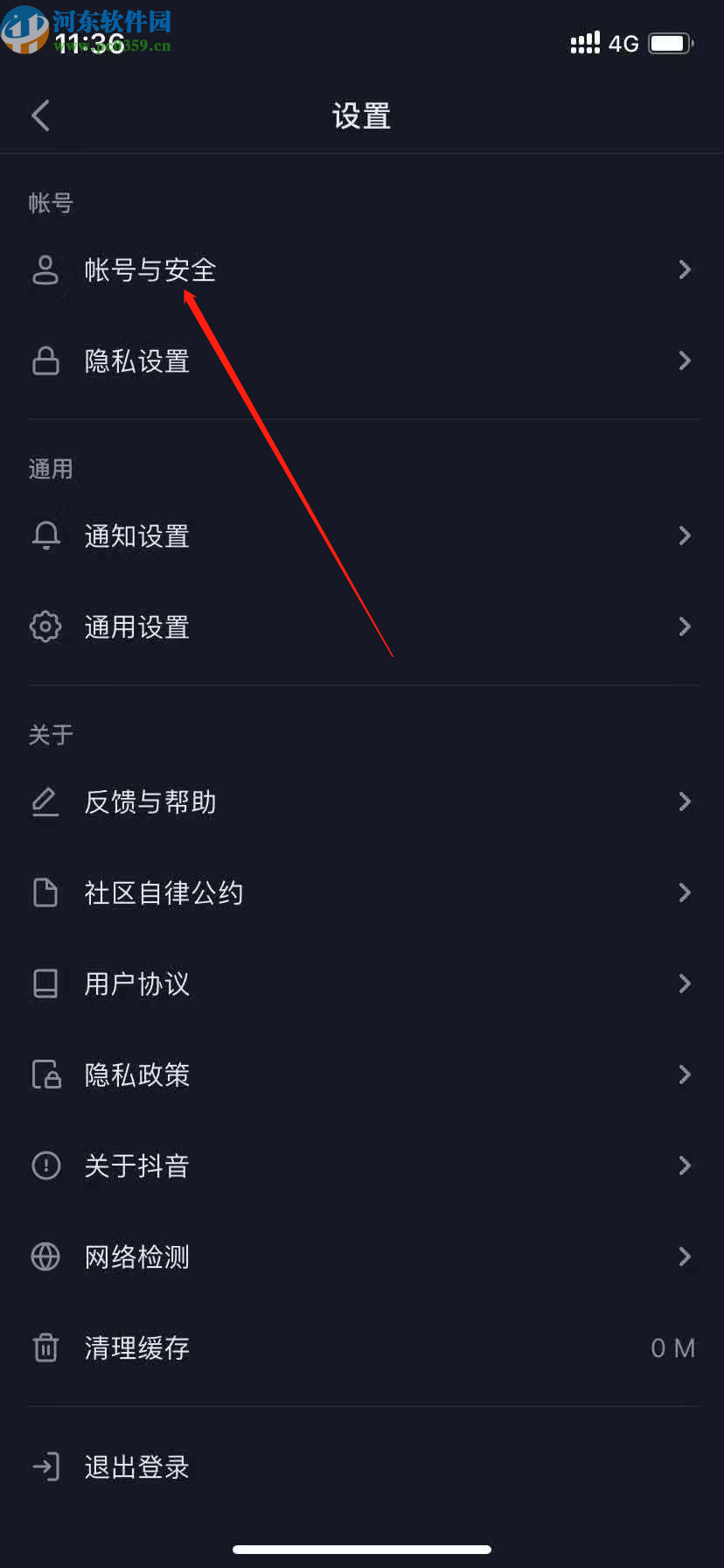The width and height of the screenshot is (724, 1568).
Task: Click the info icon for 关于抖音
Action: pos(45,1165)
